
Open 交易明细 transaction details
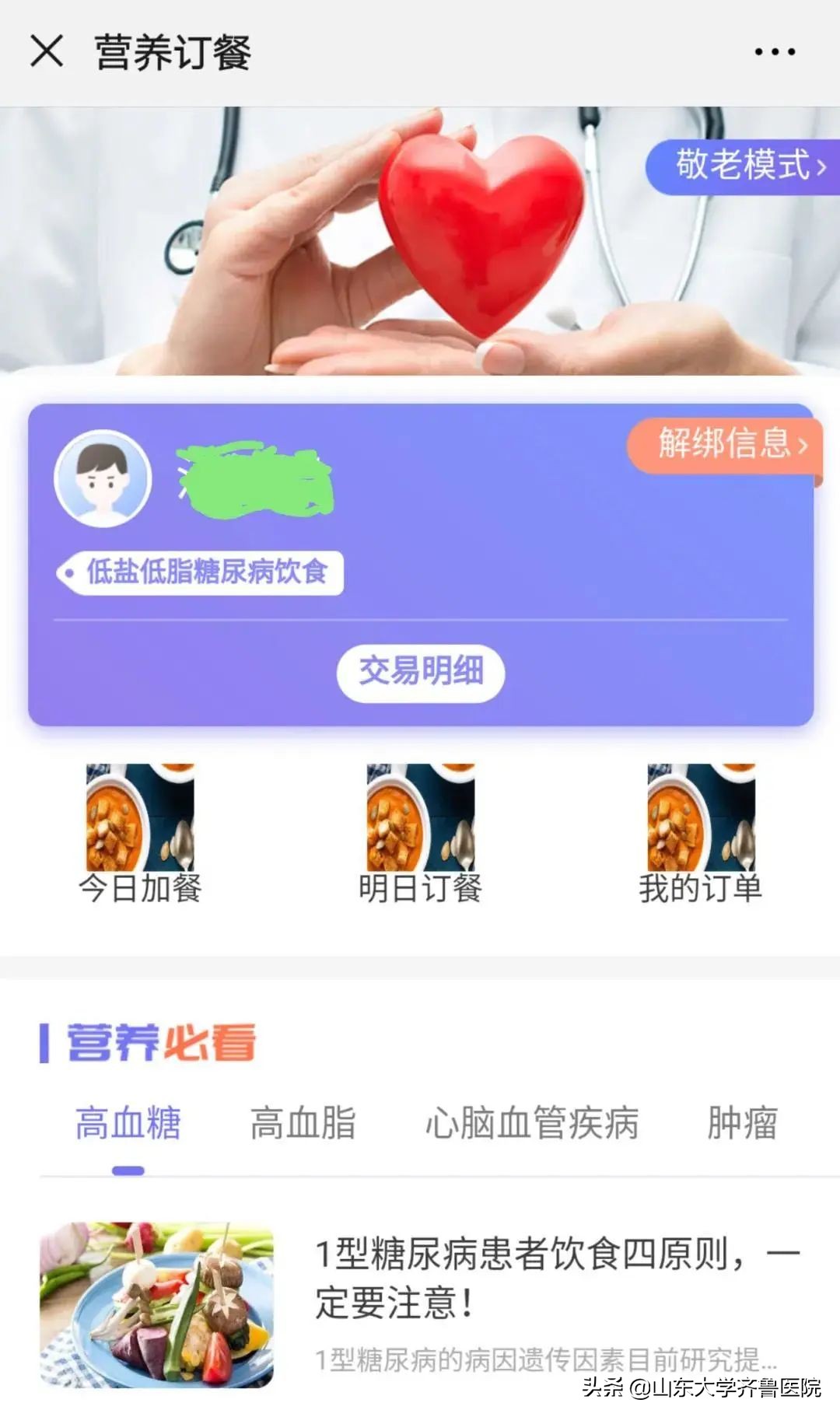pos(420,673)
